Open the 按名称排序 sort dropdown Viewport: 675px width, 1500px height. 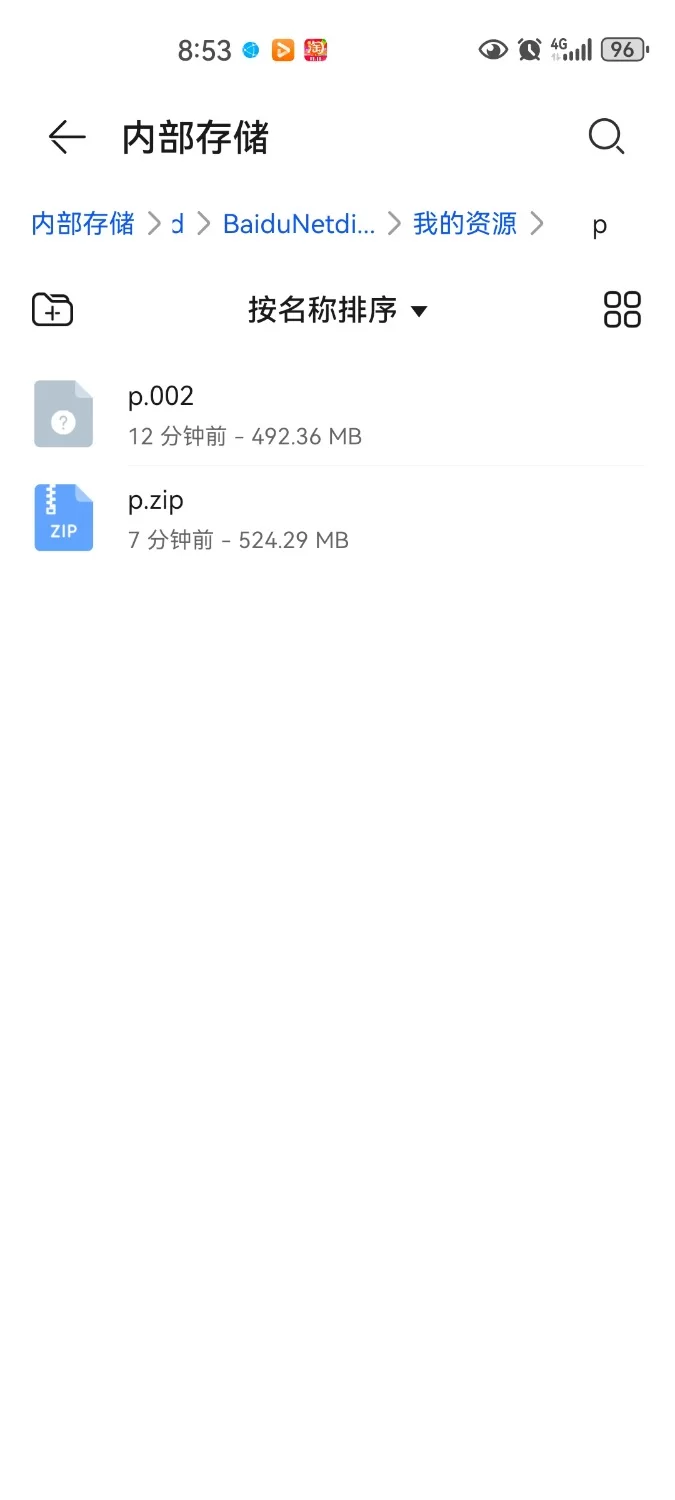[x=337, y=310]
